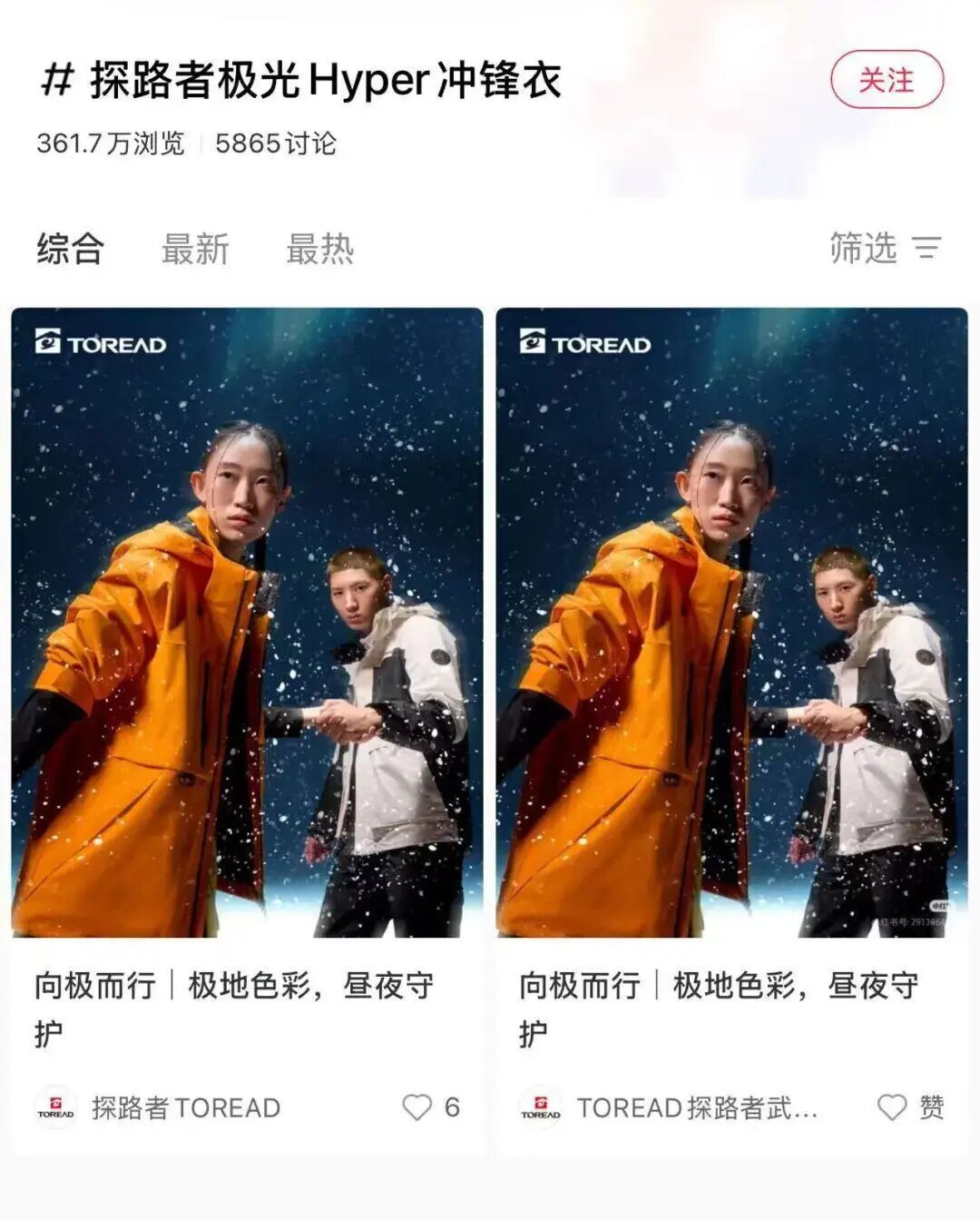
Task: Select the 综合 tab
Action: point(71,249)
